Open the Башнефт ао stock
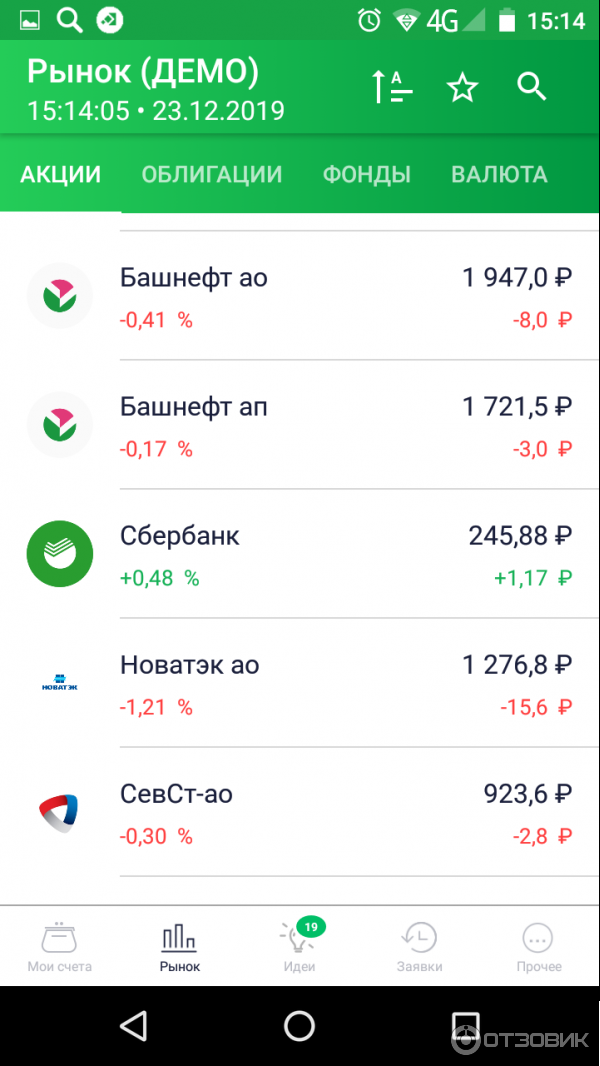 coord(300,296)
